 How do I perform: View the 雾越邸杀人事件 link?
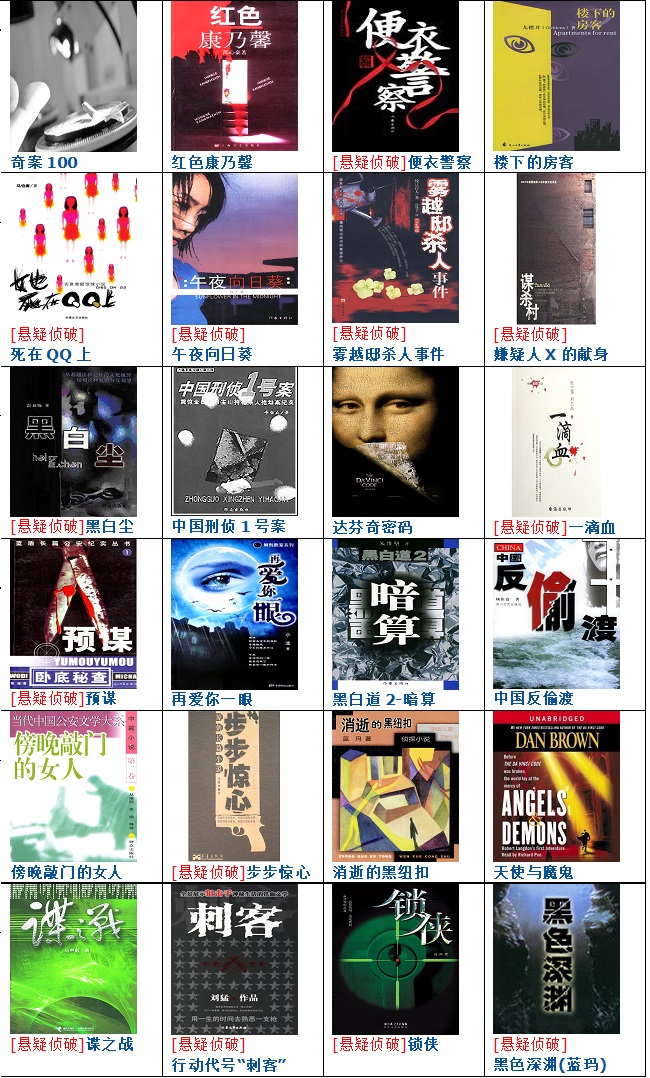point(388,354)
